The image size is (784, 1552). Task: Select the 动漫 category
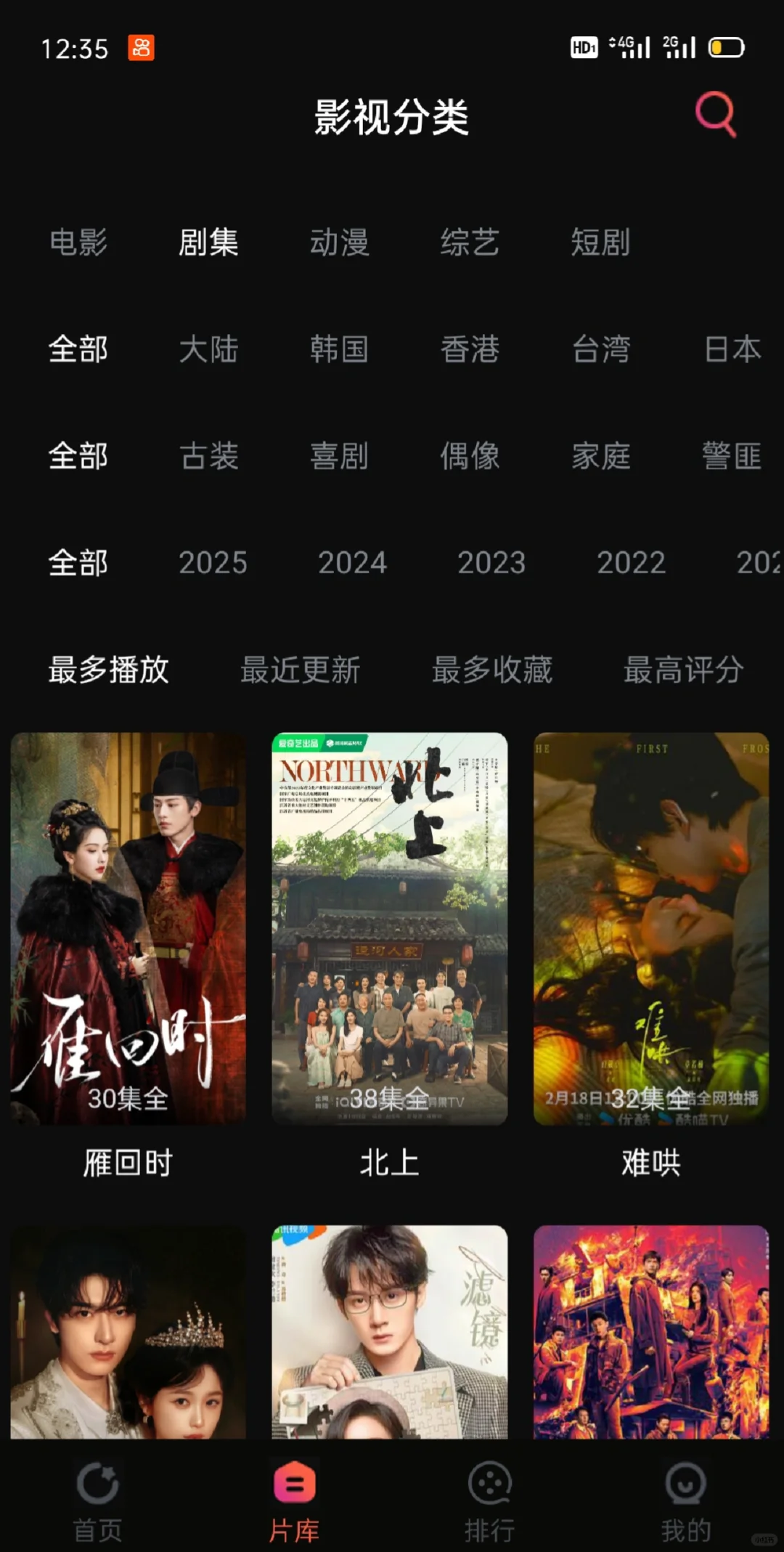point(339,242)
